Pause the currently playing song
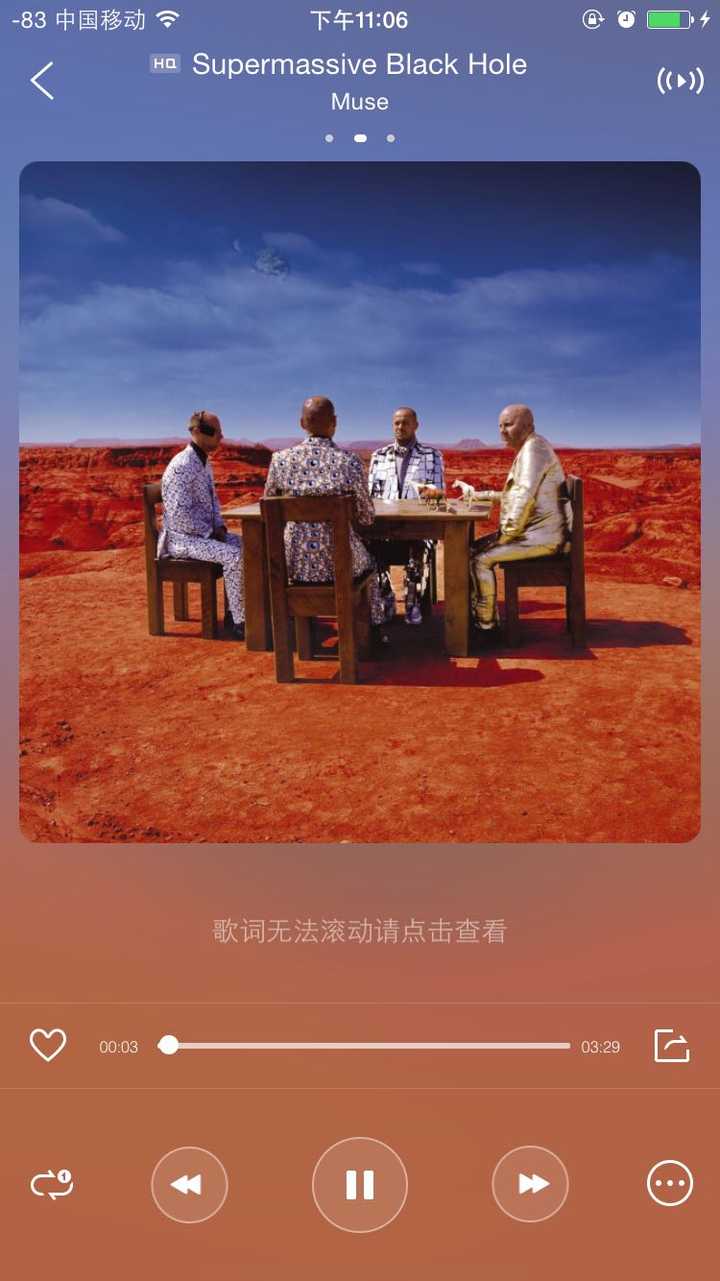Viewport: 720px width, 1281px height. tap(359, 1184)
